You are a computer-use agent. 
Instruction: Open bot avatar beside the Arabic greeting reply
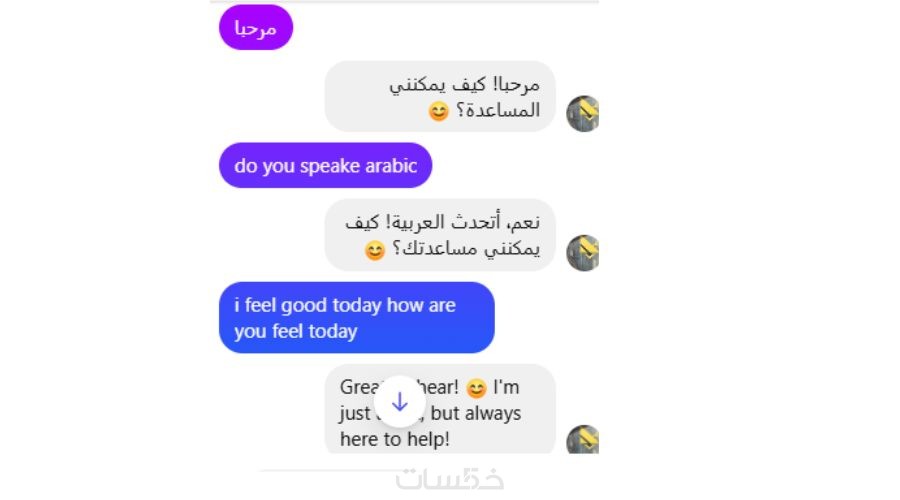[x=582, y=114]
